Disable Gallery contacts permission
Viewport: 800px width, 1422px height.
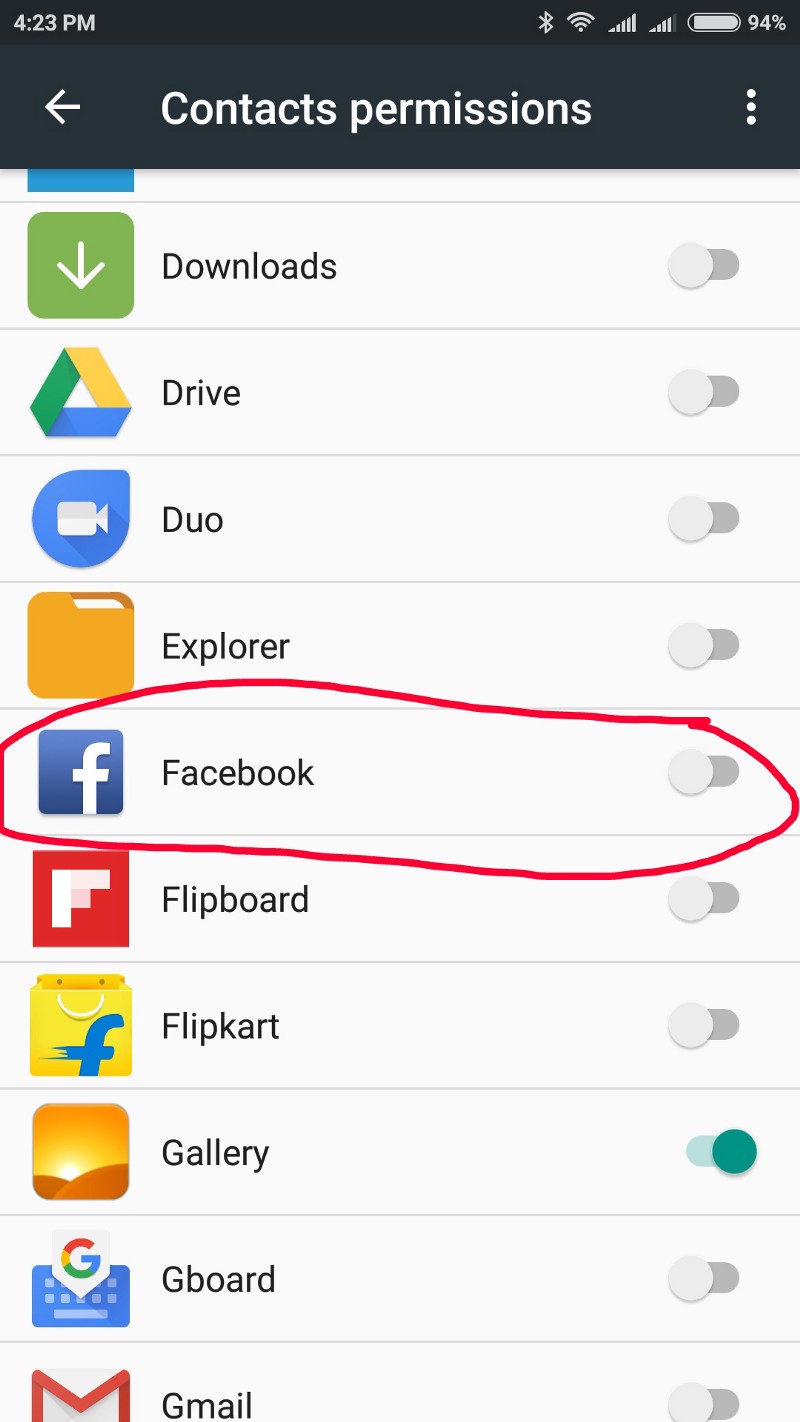722,1152
